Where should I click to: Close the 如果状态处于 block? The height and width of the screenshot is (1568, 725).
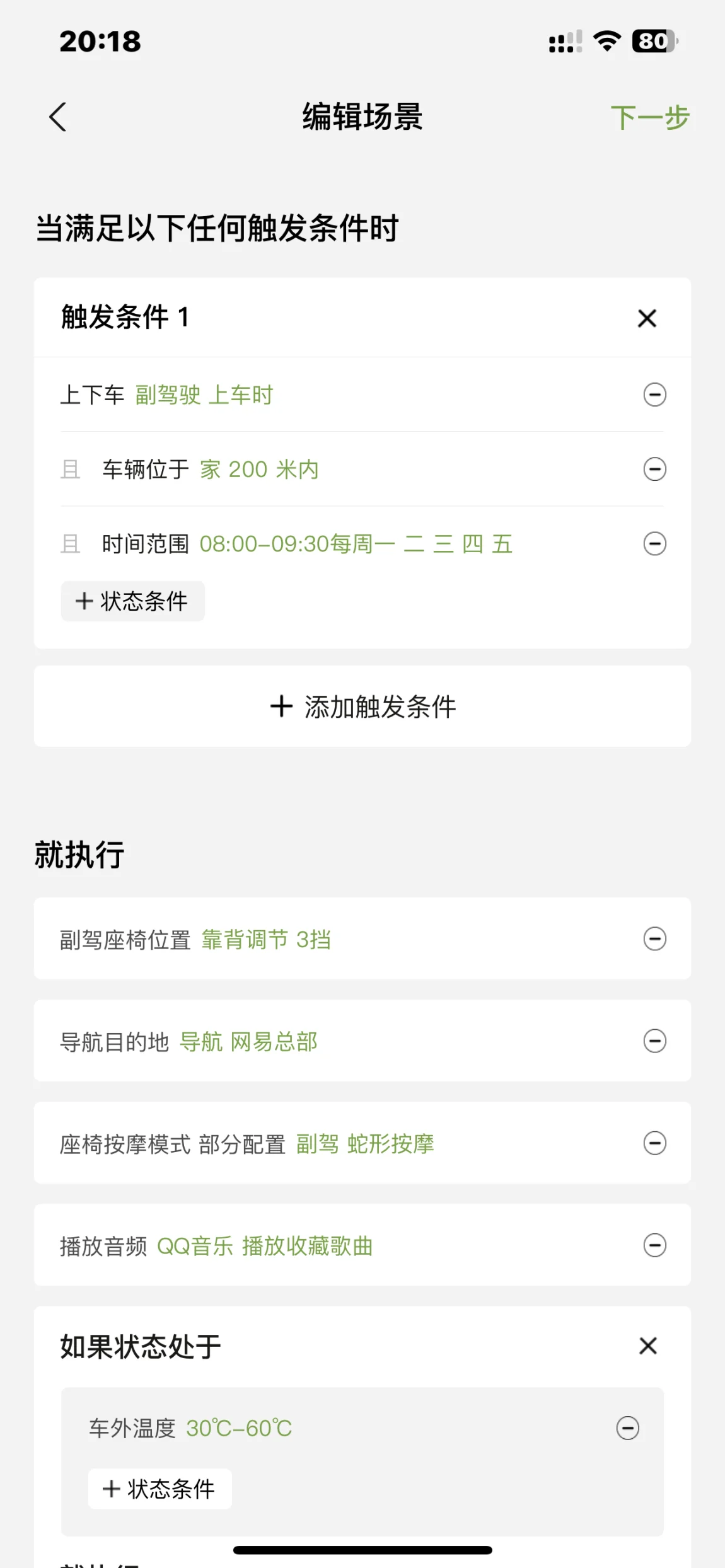point(647,1346)
